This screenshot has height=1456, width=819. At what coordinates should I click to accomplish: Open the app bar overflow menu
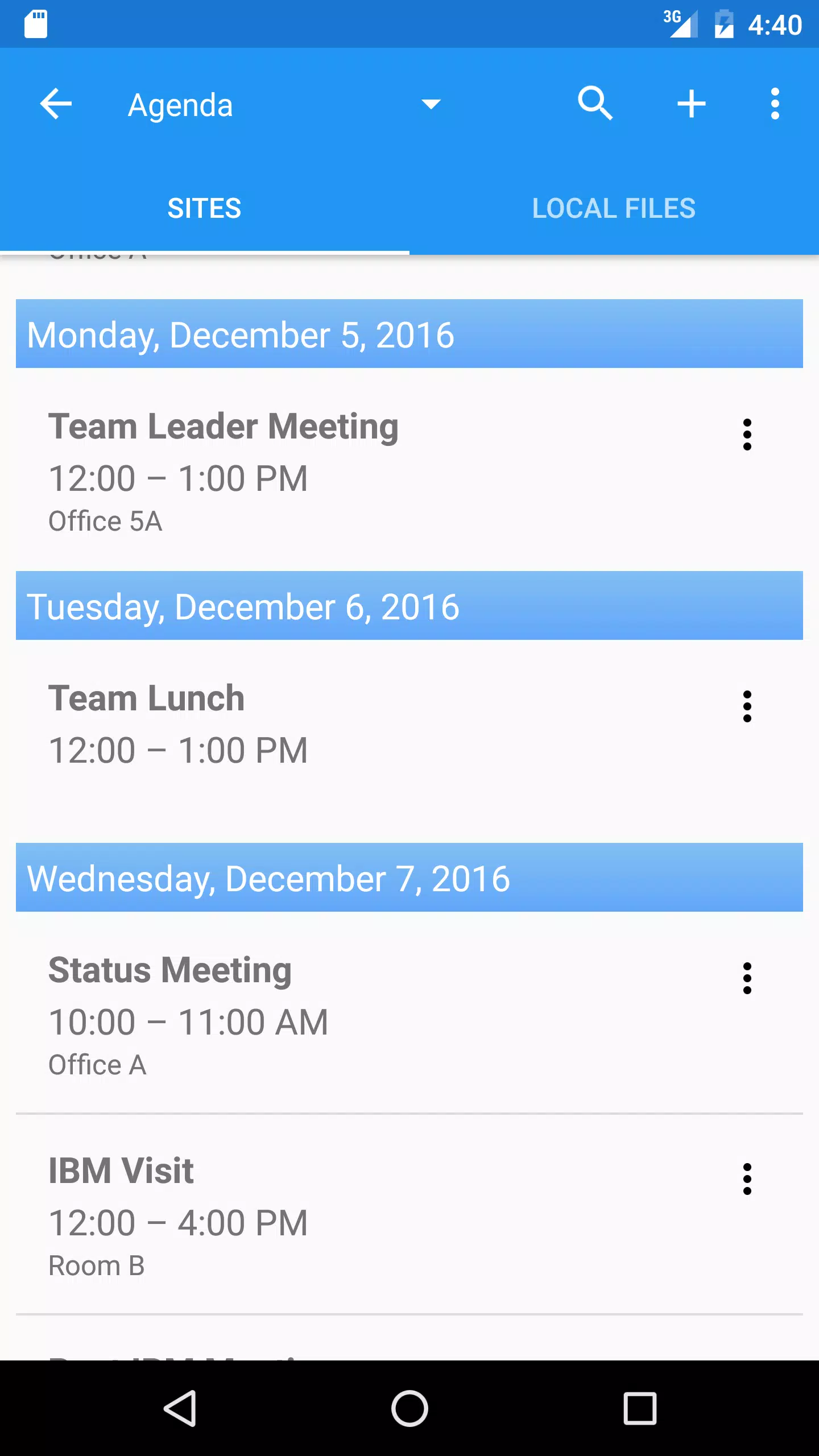(775, 104)
